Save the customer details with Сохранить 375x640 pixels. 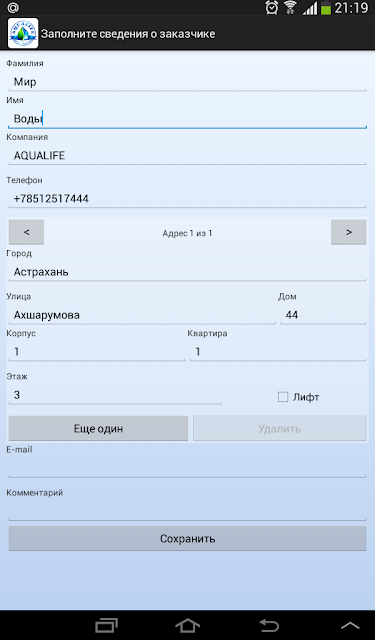187,539
